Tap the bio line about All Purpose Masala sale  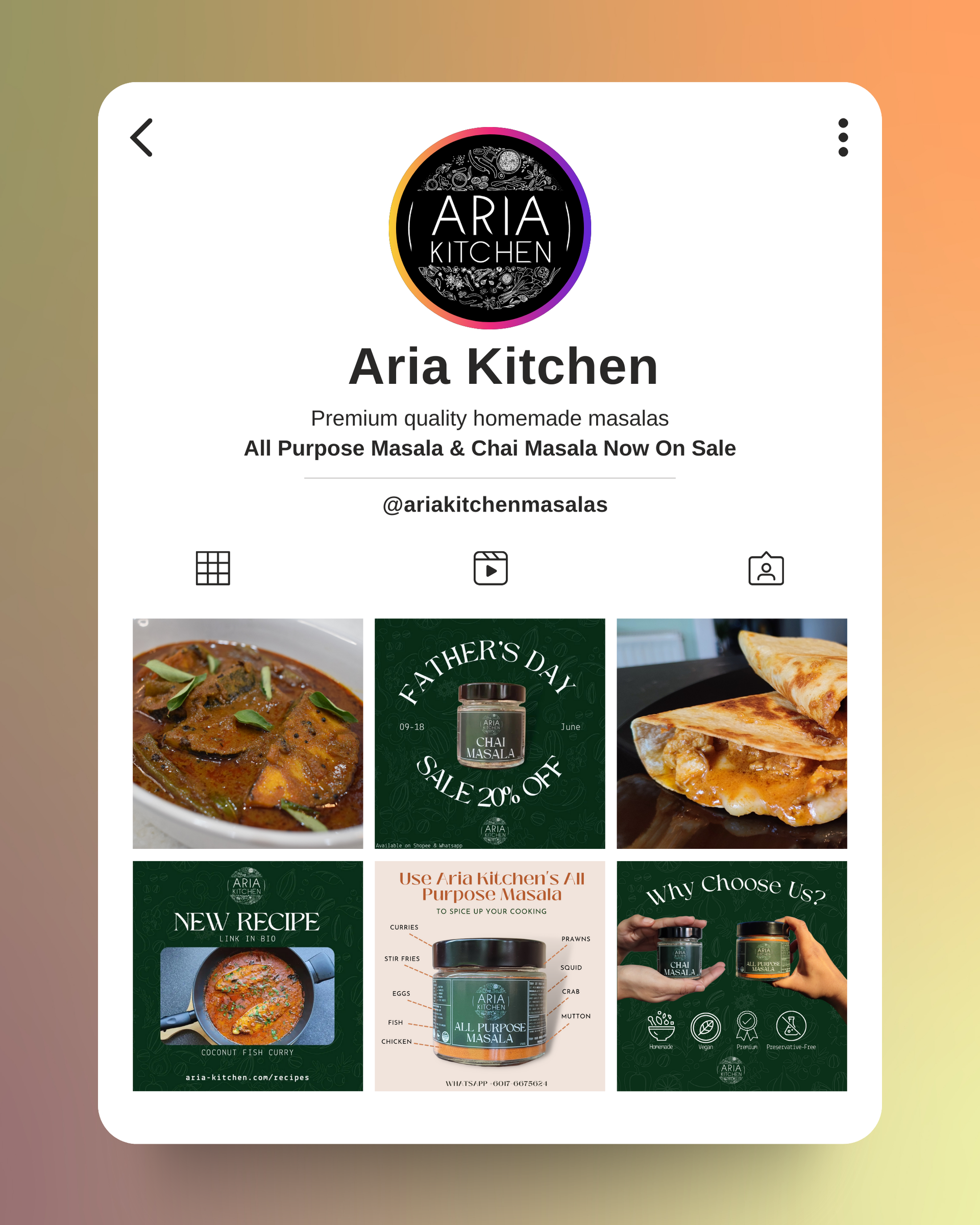tap(489, 448)
